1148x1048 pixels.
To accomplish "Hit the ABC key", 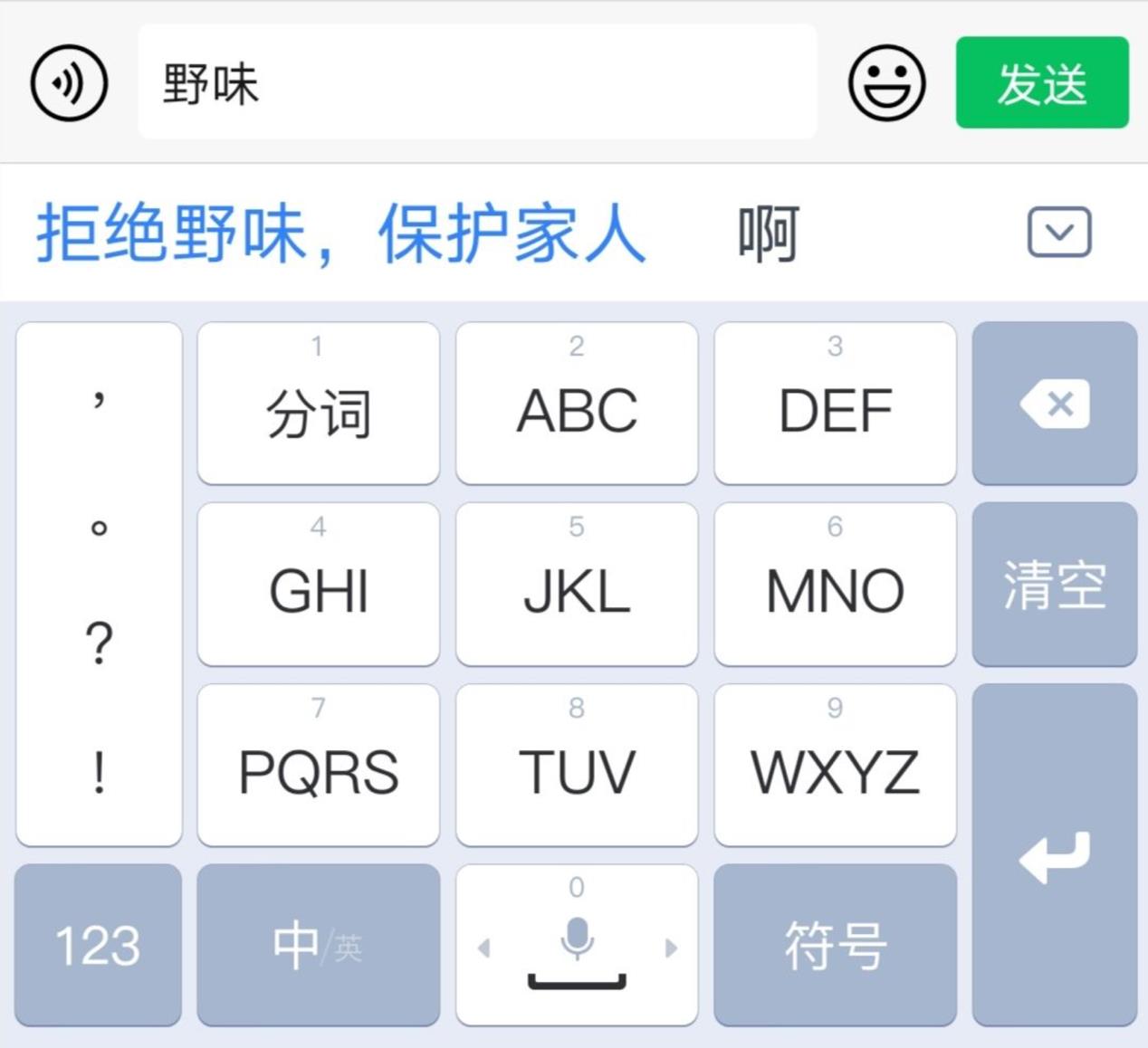I will [x=577, y=404].
